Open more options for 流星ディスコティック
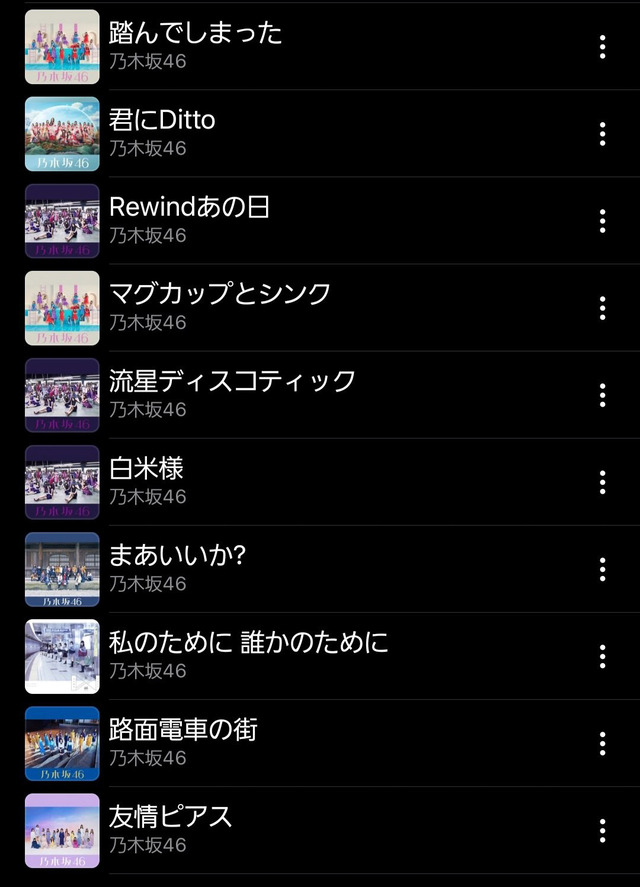 (602, 395)
